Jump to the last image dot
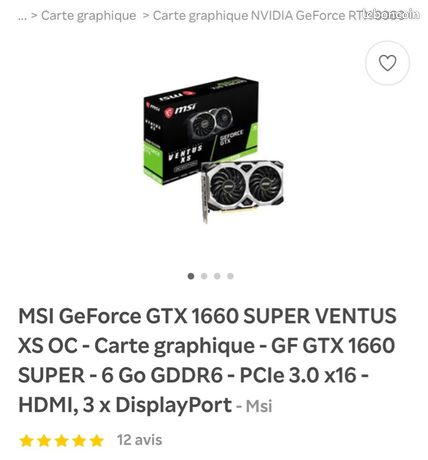428x460 pixels. tap(230, 276)
